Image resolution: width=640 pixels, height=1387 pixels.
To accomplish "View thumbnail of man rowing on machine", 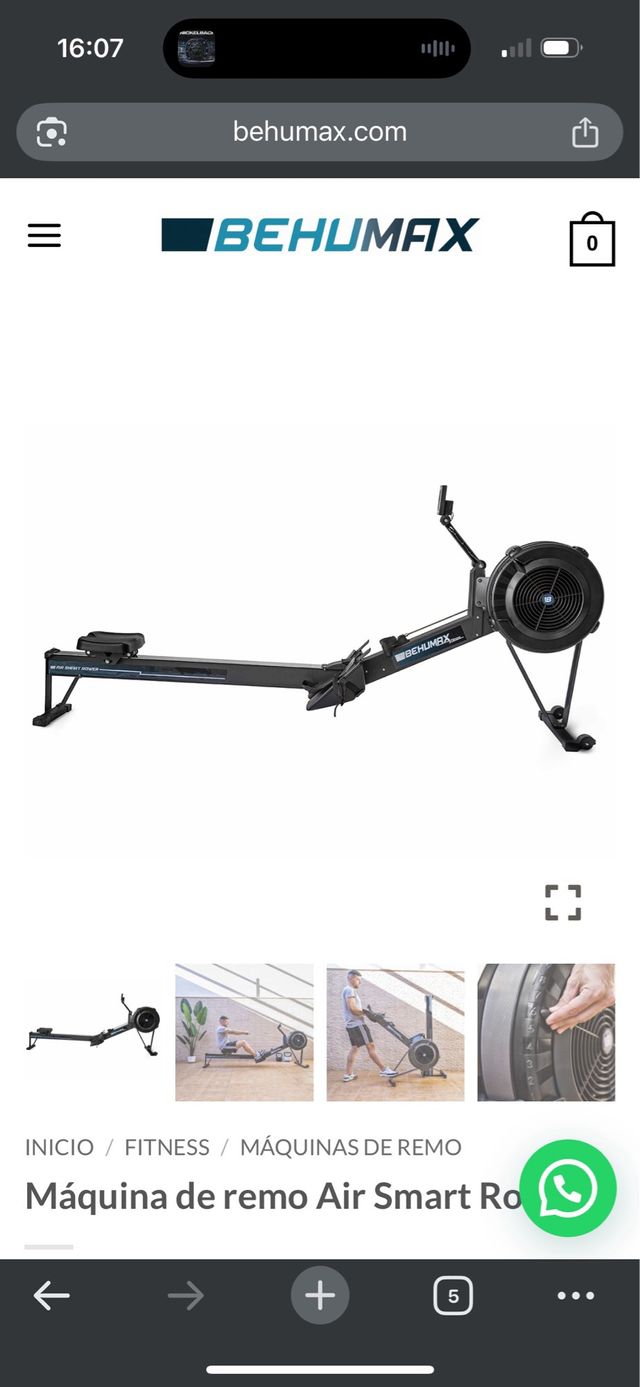I will pos(244,1032).
